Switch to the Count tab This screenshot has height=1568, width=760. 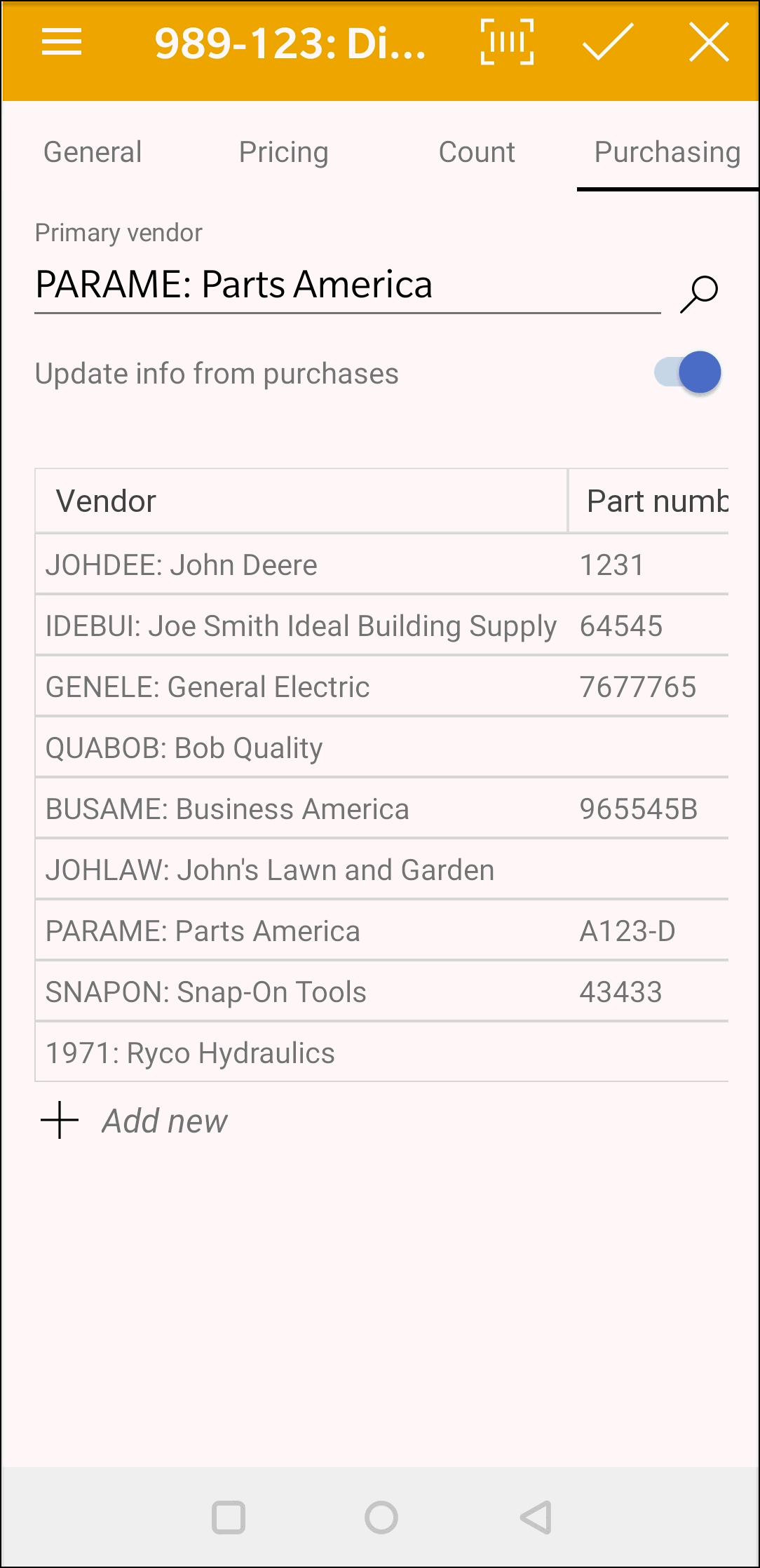pos(477,152)
